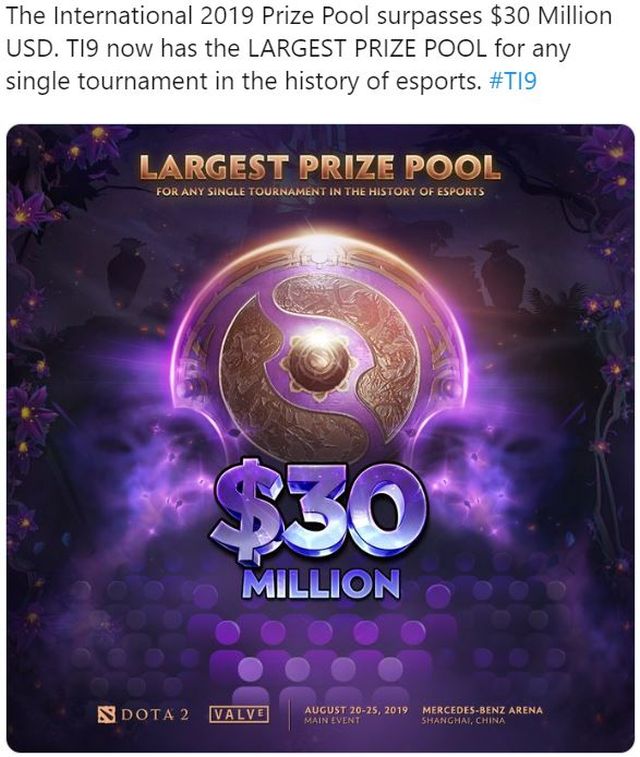This screenshot has width=640, height=757.
Task: Open the Largest Prize Pool tweet image
Action: (320, 430)
